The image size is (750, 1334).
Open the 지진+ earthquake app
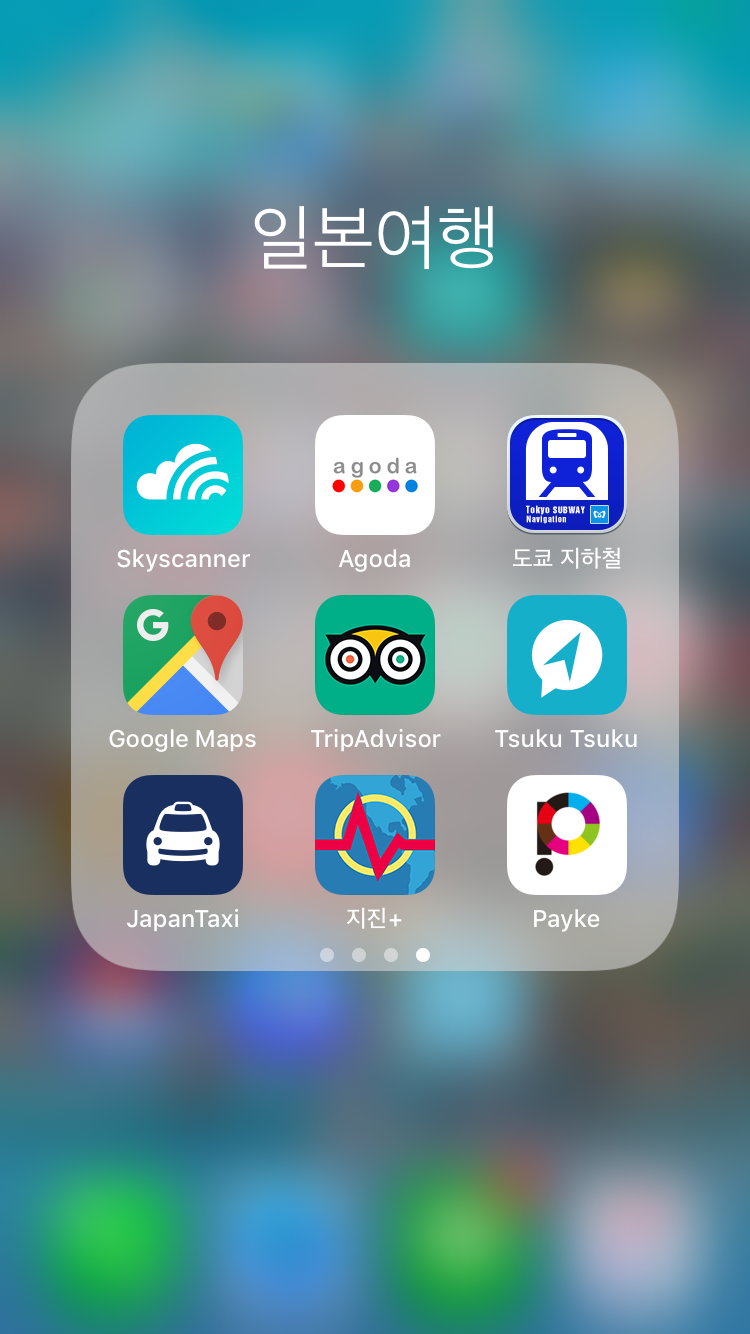pyautogui.click(x=375, y=835)
